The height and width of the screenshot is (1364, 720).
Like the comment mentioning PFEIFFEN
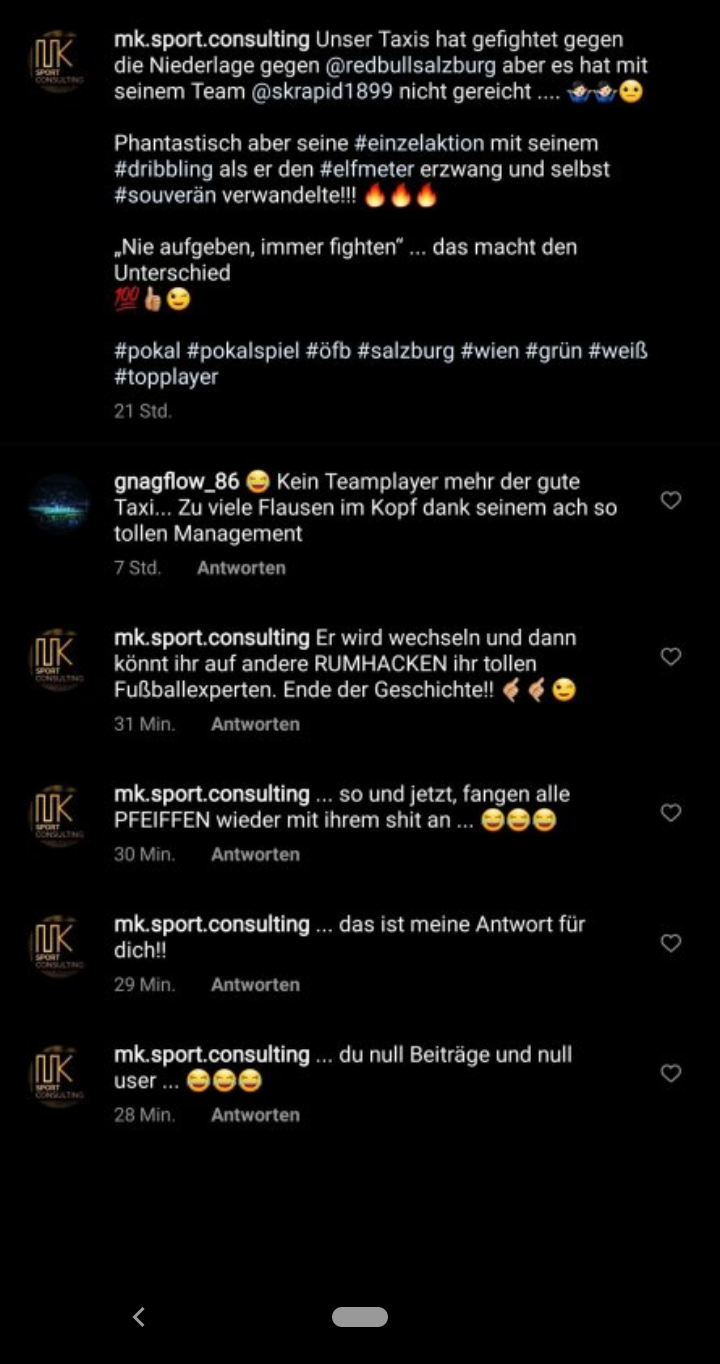(671, 813)
